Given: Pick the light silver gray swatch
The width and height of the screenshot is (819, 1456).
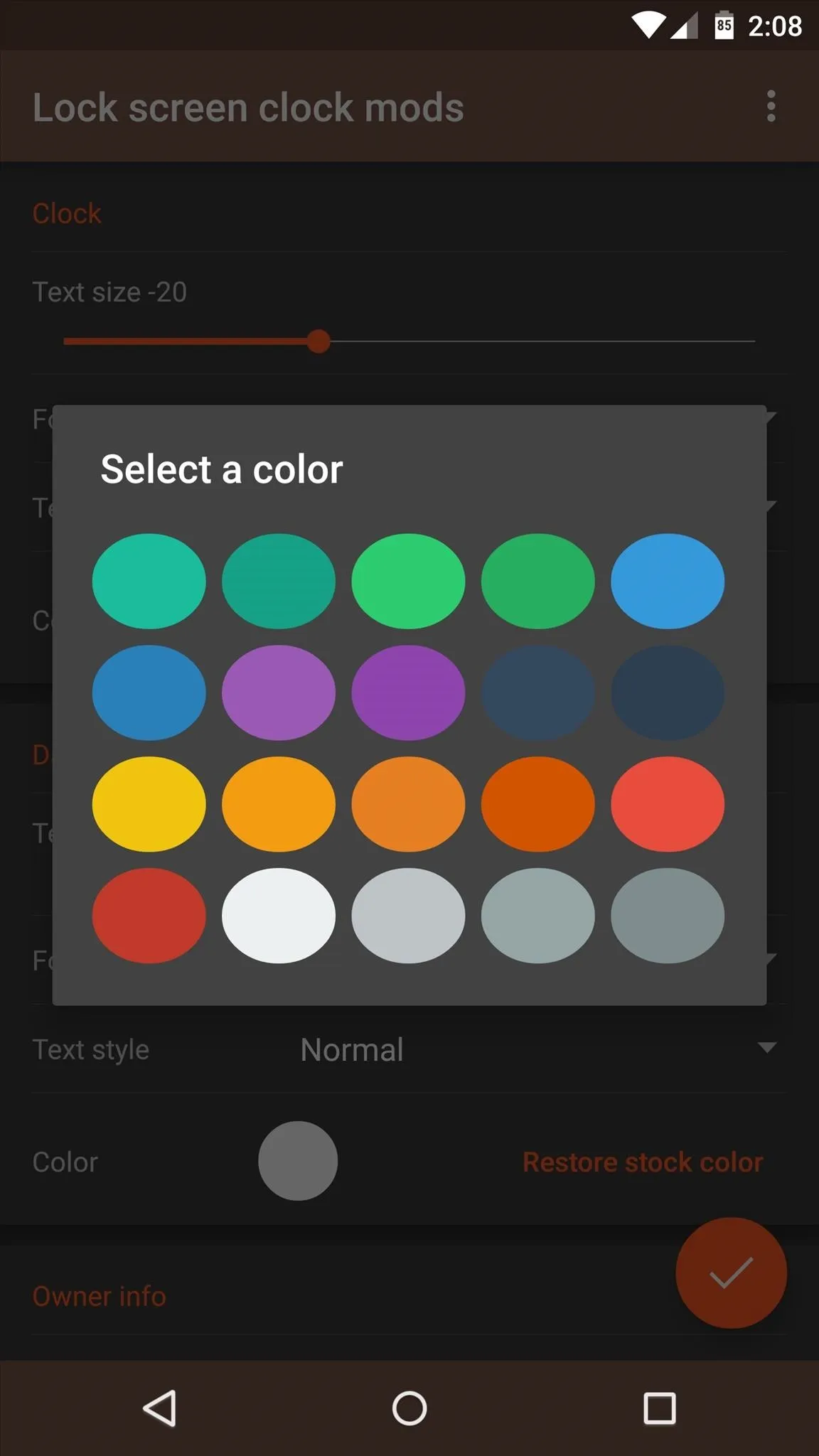Looking at the screenshot, I should coord(408,916).
